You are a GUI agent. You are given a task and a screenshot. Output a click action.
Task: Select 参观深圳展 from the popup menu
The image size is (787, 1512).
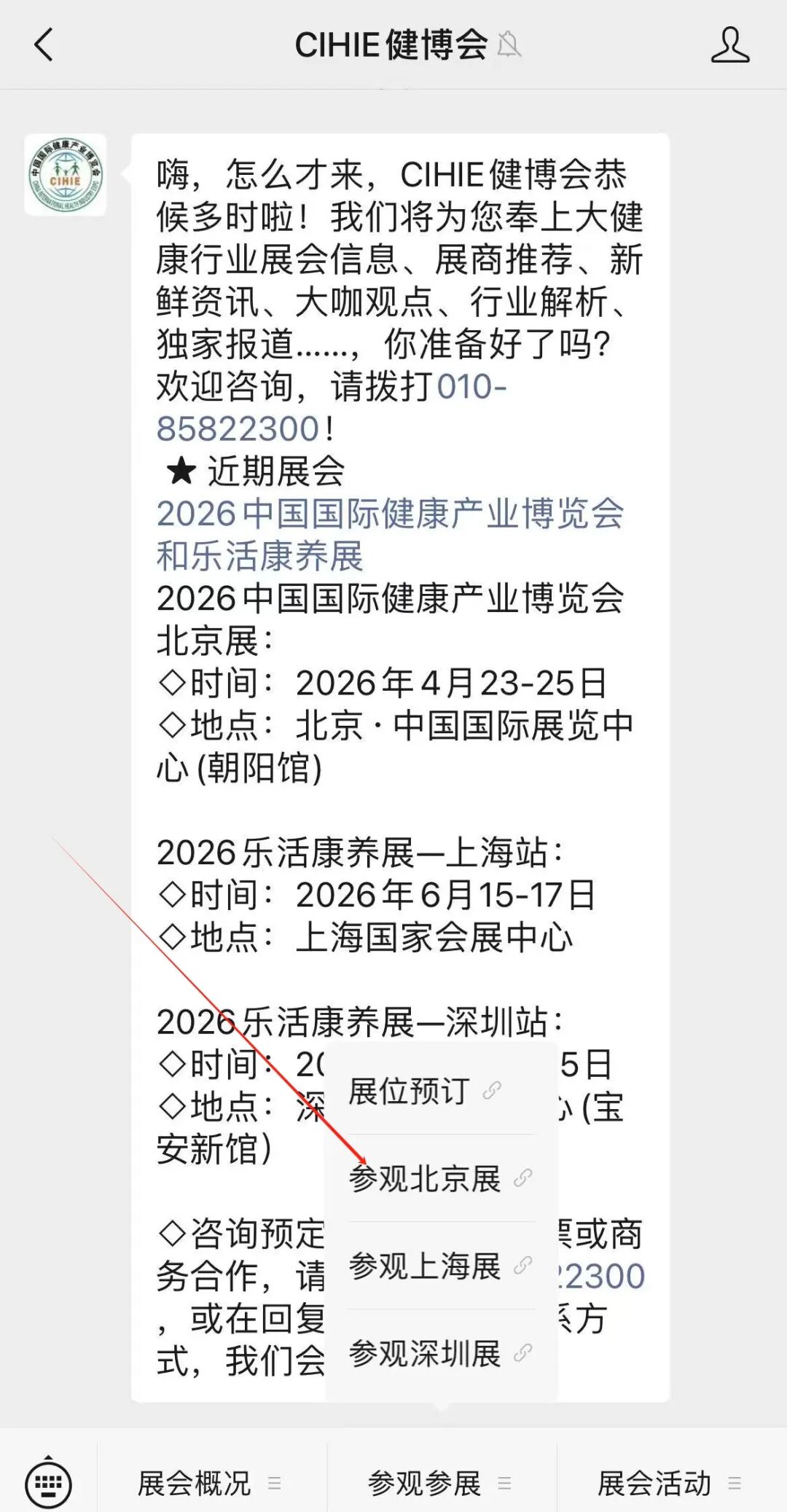coord(425,1353)
